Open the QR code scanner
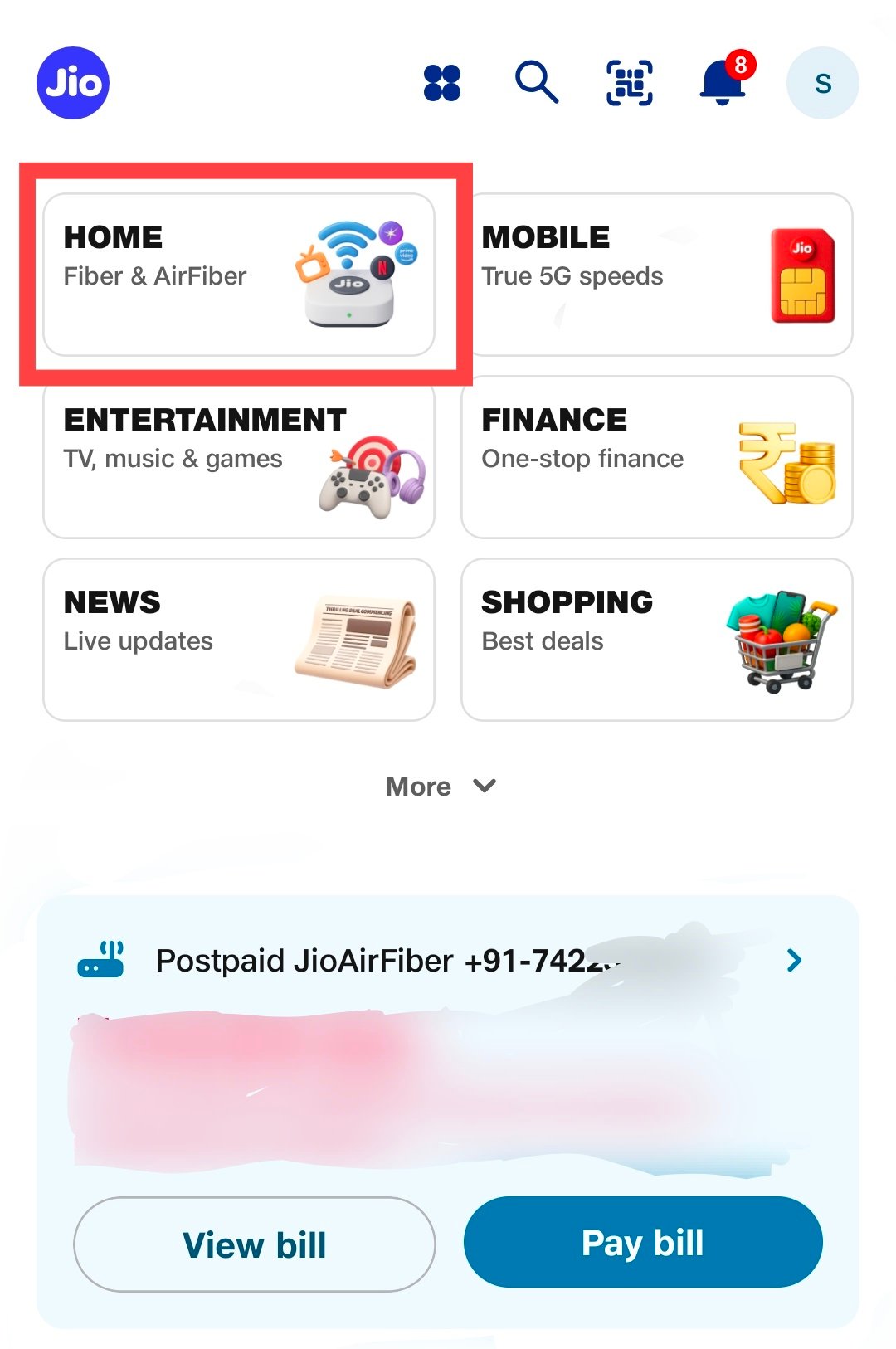Viewport: 896px width, 1349px height. click(x=630, y=82)
